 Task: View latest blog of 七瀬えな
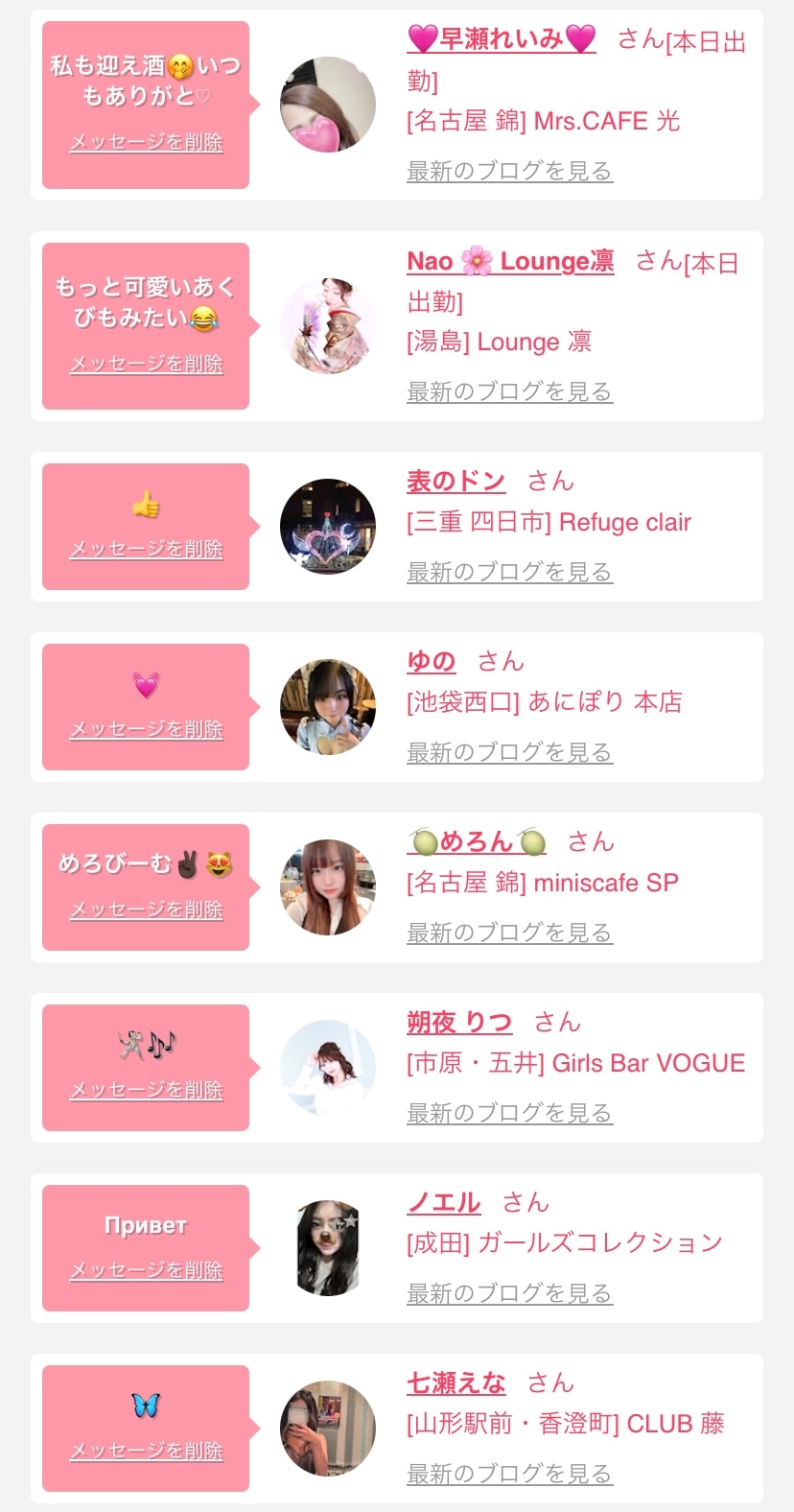pyautogui.click(x=509, y=1475)
